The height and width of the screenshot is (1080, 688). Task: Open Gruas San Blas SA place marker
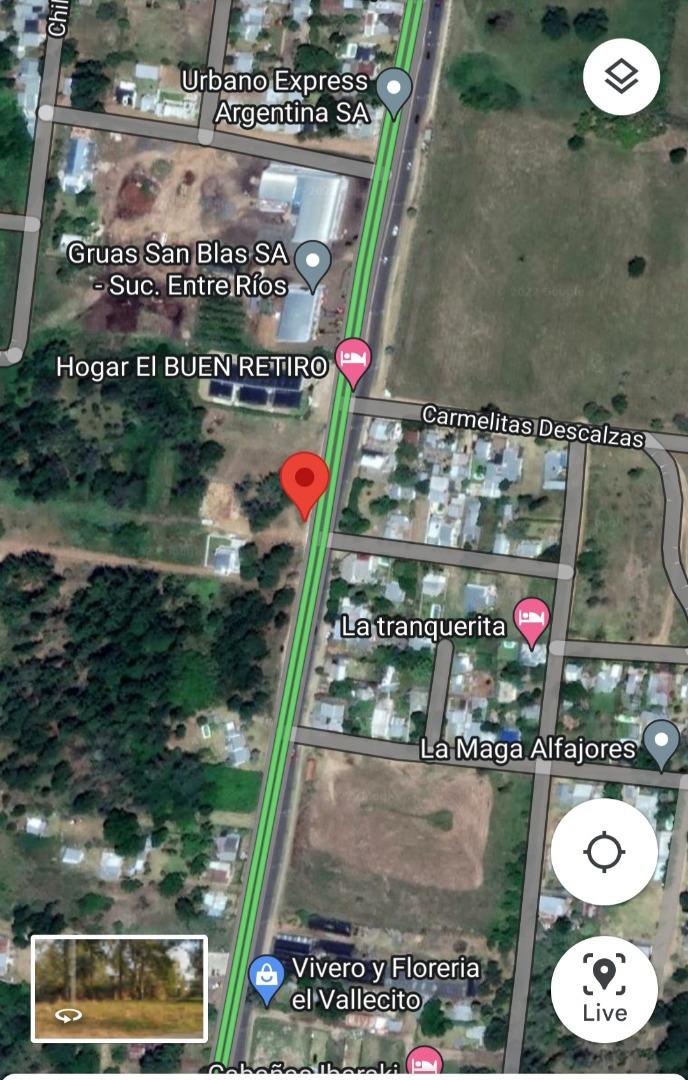tap(314, 263)
